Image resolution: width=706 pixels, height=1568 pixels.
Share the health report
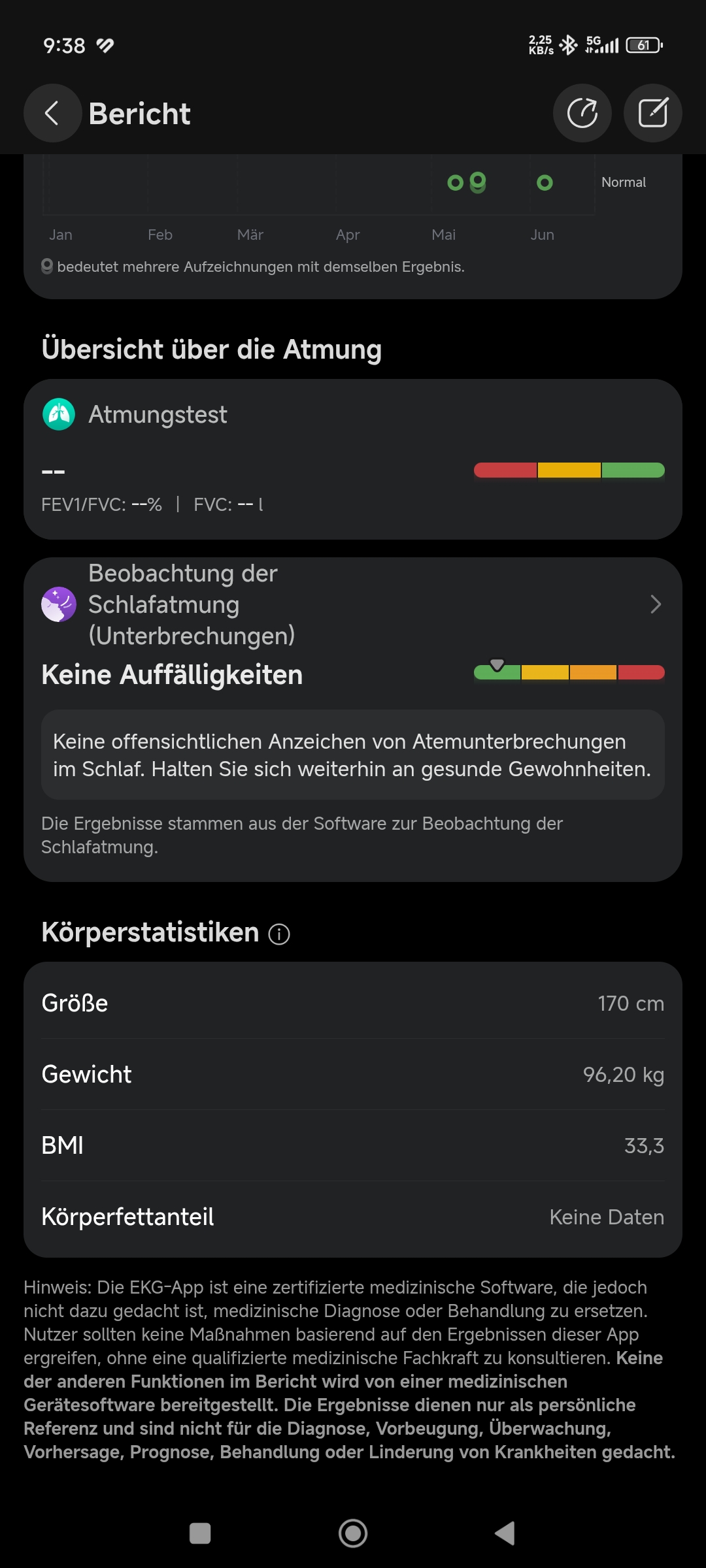coord(582,113)
